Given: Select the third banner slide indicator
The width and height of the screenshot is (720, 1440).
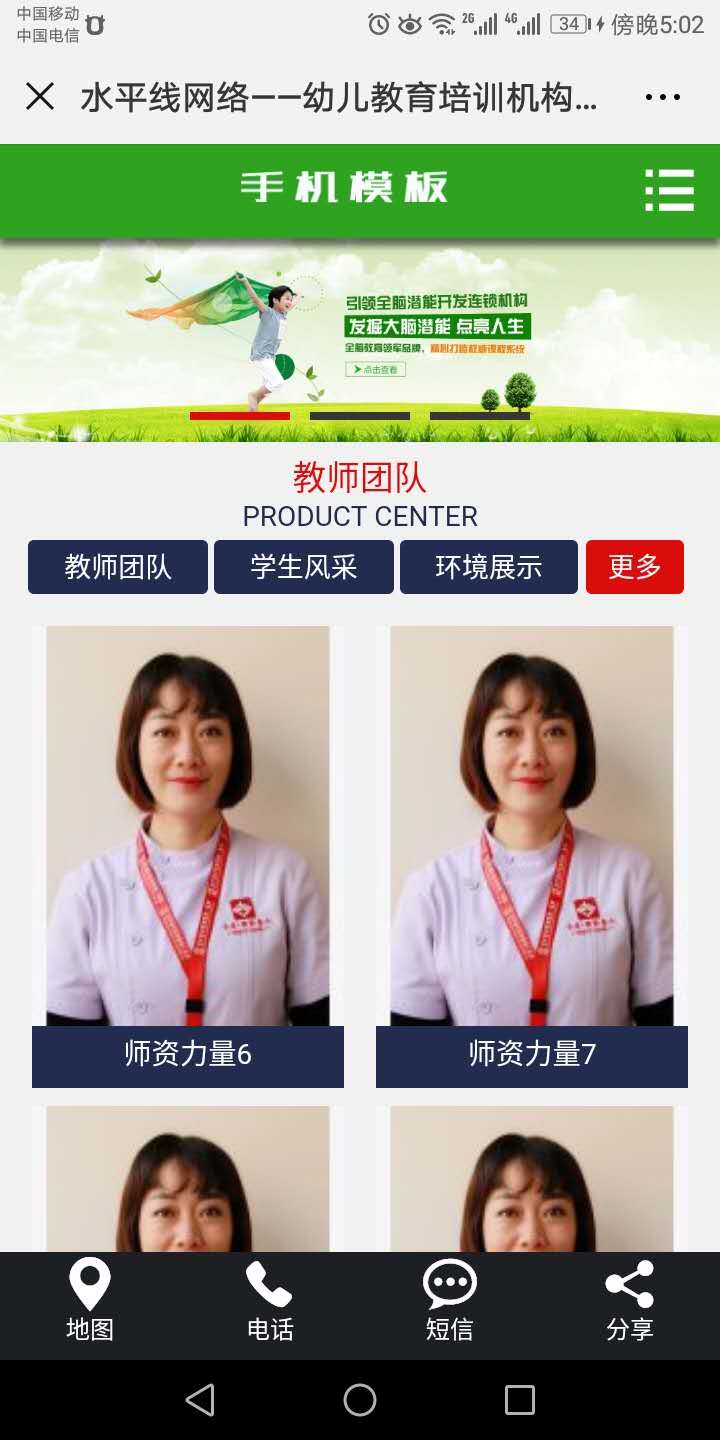Looking at the screenshot, I should coord(480,416).
